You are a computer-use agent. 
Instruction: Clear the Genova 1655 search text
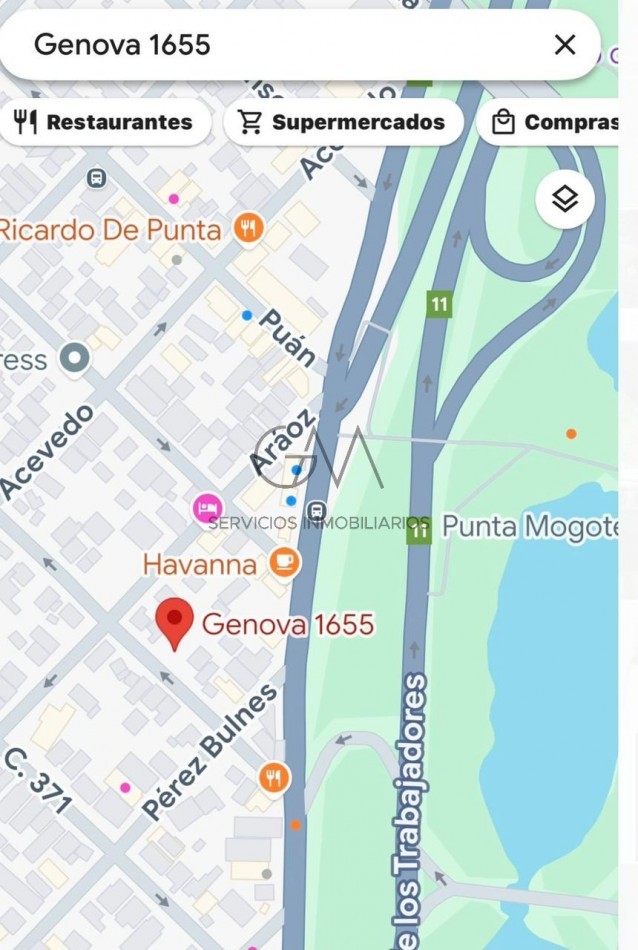click(x=565, y=45)
